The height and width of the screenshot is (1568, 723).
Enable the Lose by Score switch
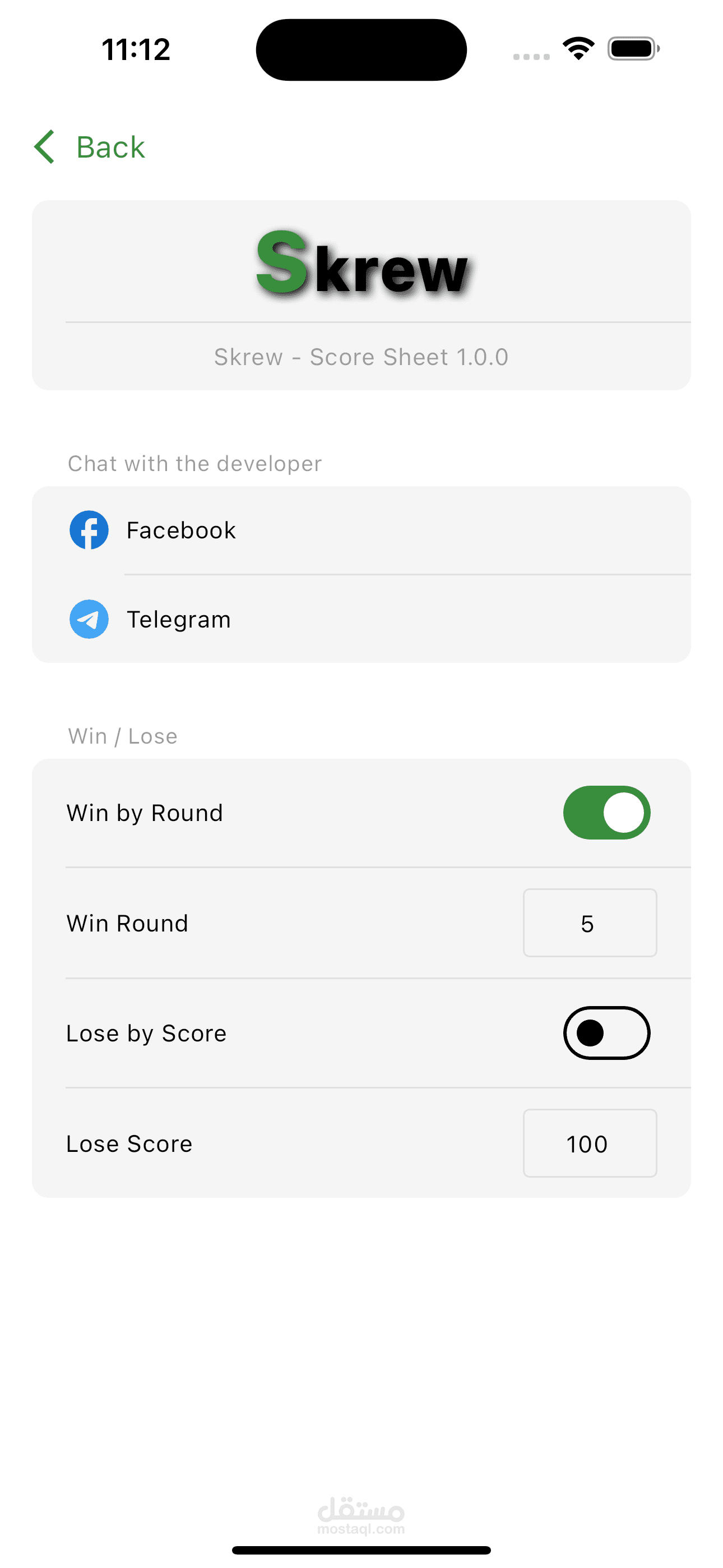(x=606, y=1033)
